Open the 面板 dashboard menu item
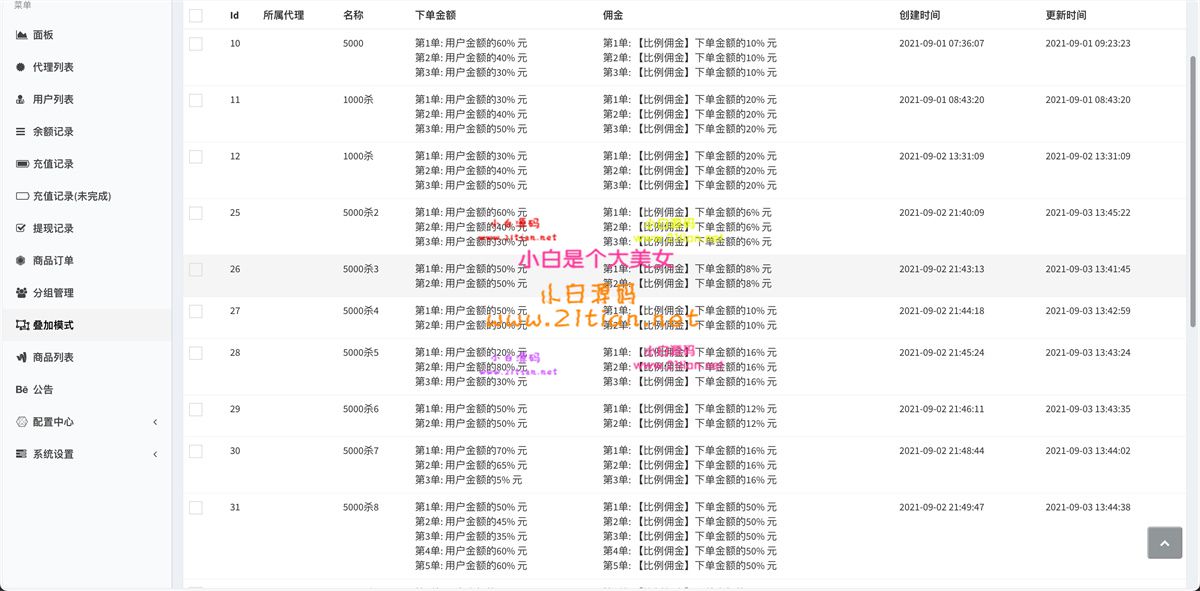The height and width of the screenshot is (591, 1200). (42, 35)
